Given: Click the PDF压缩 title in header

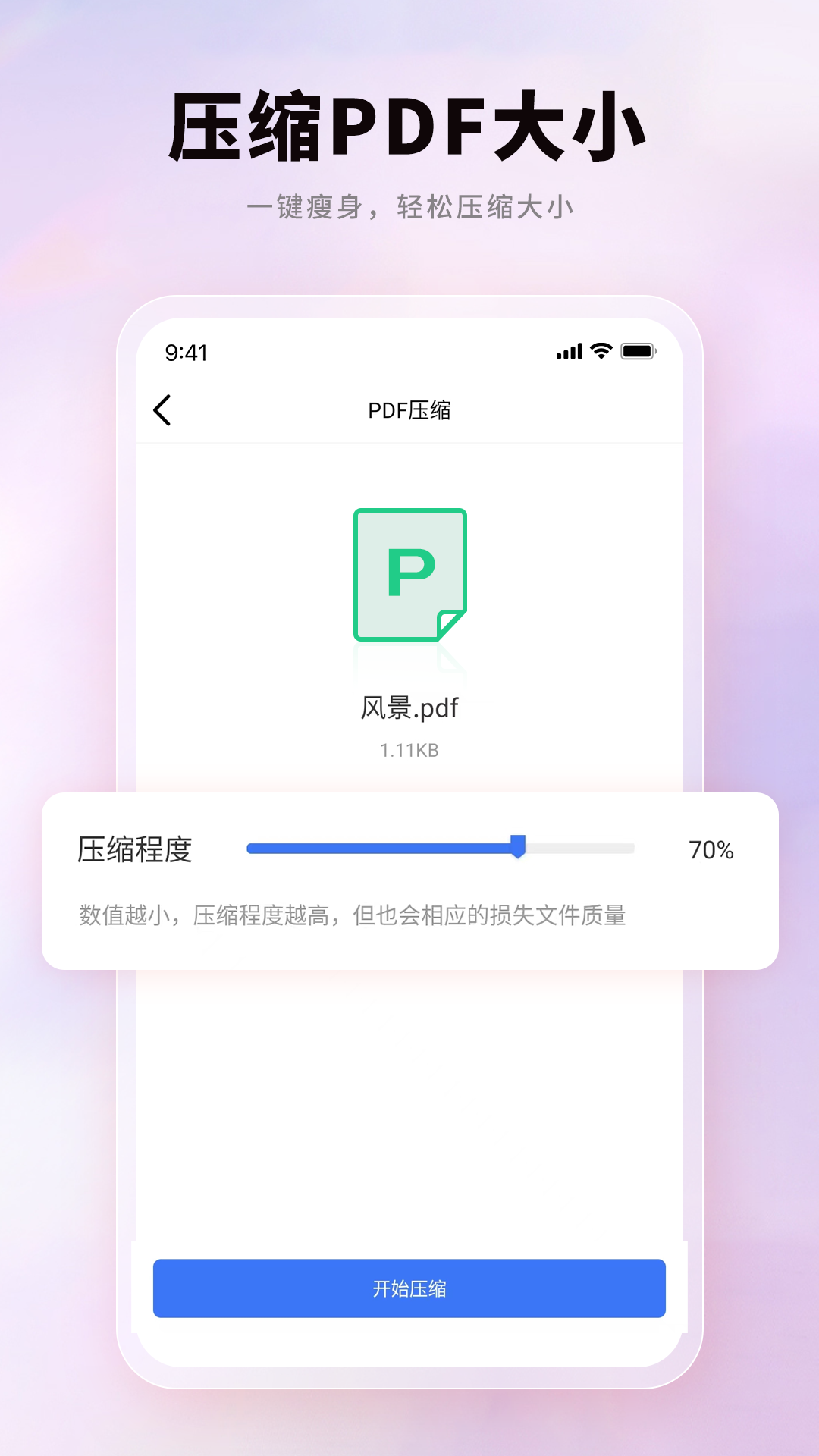Looking at the screenshot, I should 409,409.
